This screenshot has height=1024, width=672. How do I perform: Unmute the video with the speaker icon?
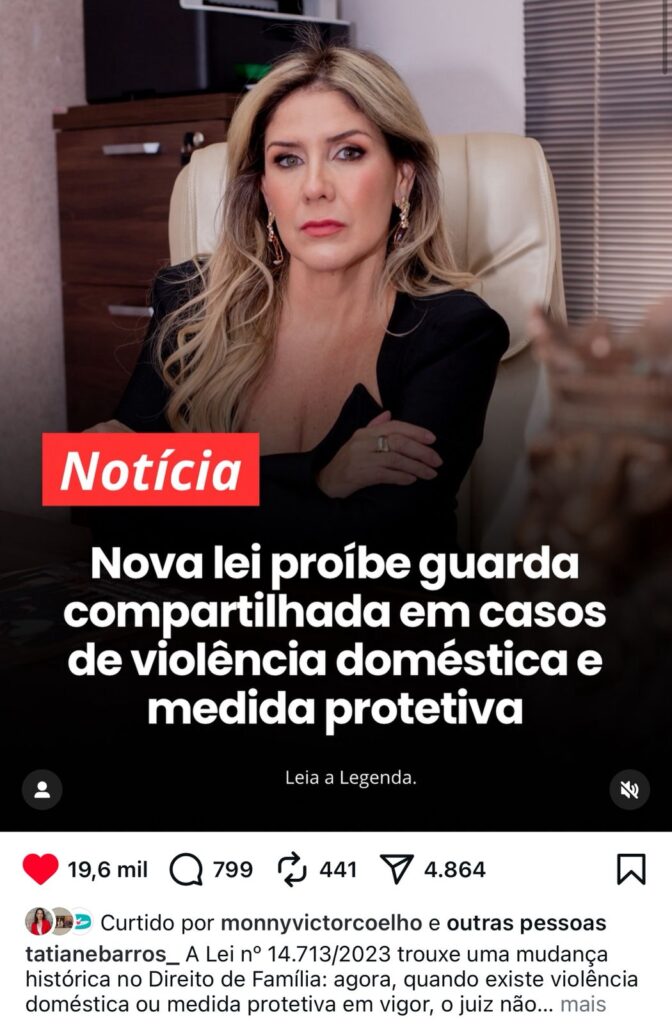pyautogui.click(x=629, y=790)
